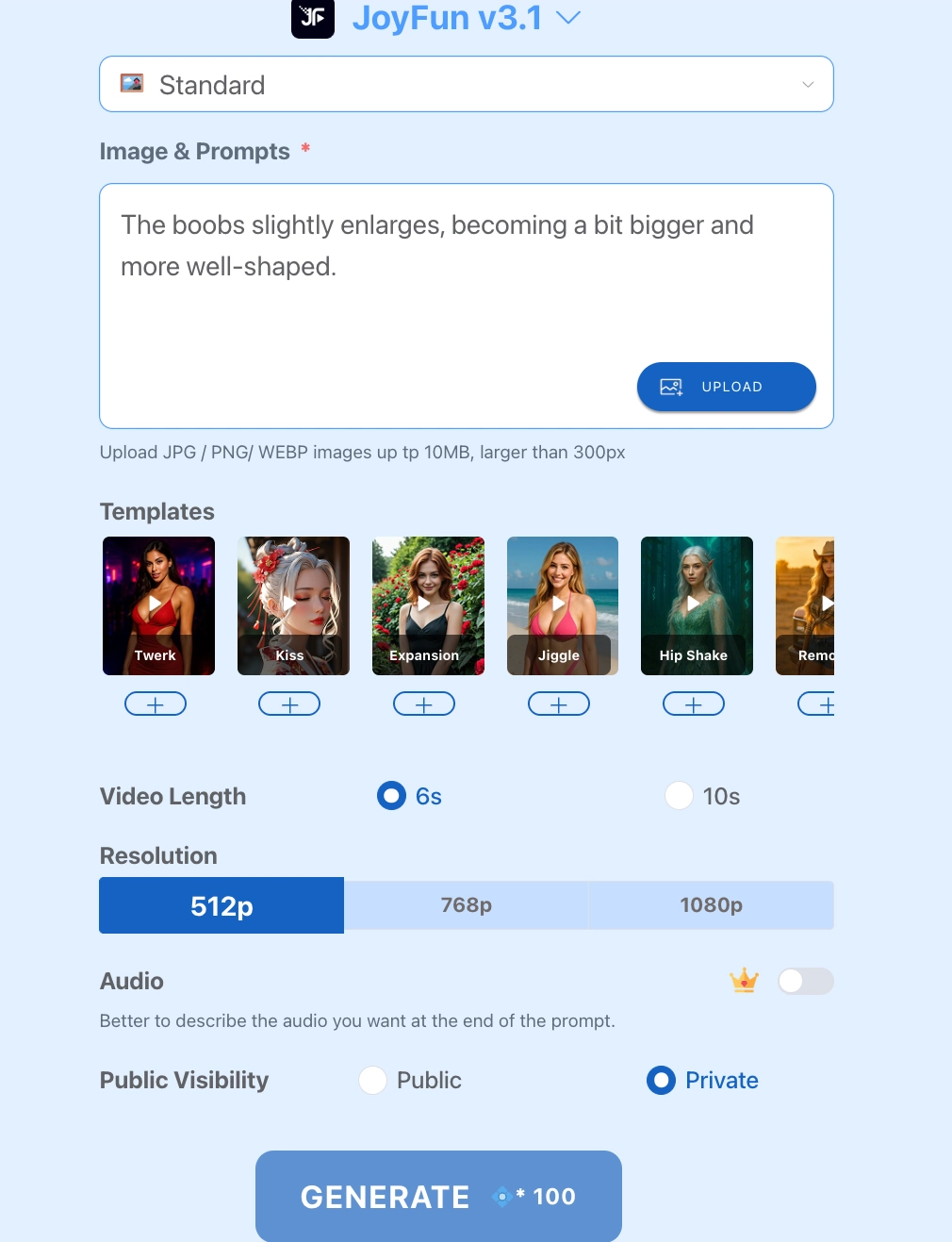Tap the Upload image button
The width and height of the screenshot is (952, 1242).
pyautogui.click(x=726, y=387)
